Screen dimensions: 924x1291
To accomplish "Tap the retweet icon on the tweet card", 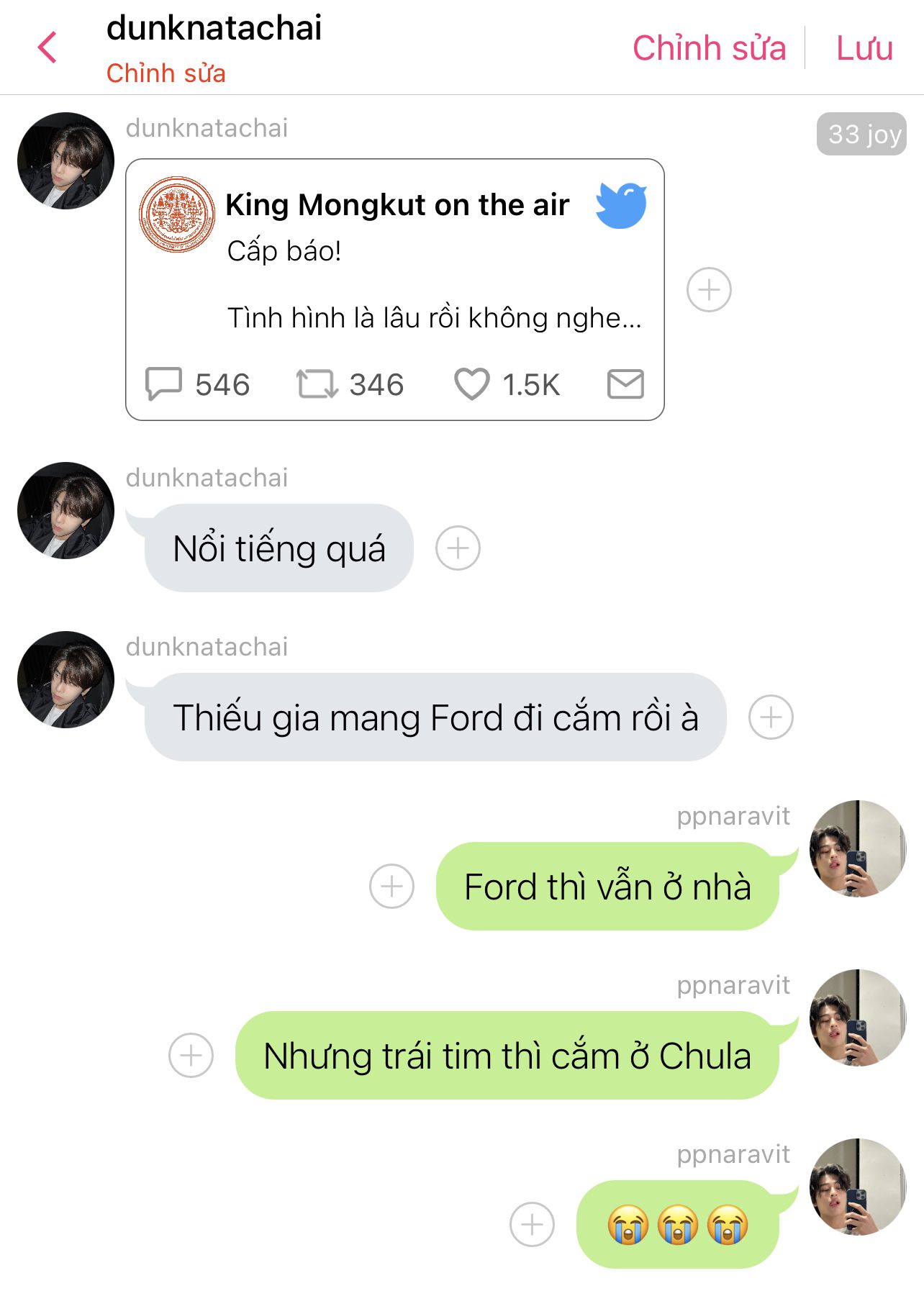I will (x=317, y=384).
